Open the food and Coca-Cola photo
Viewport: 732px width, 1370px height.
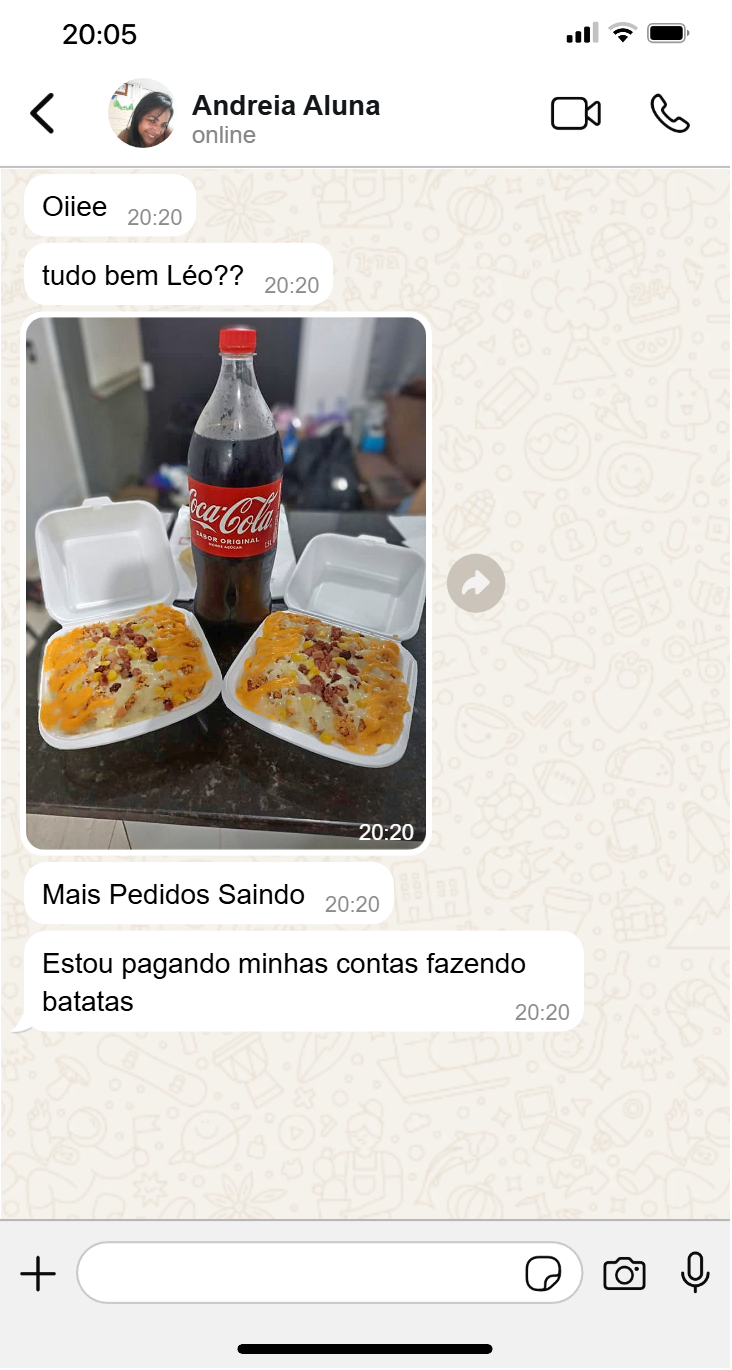click(x=226, y=583)
